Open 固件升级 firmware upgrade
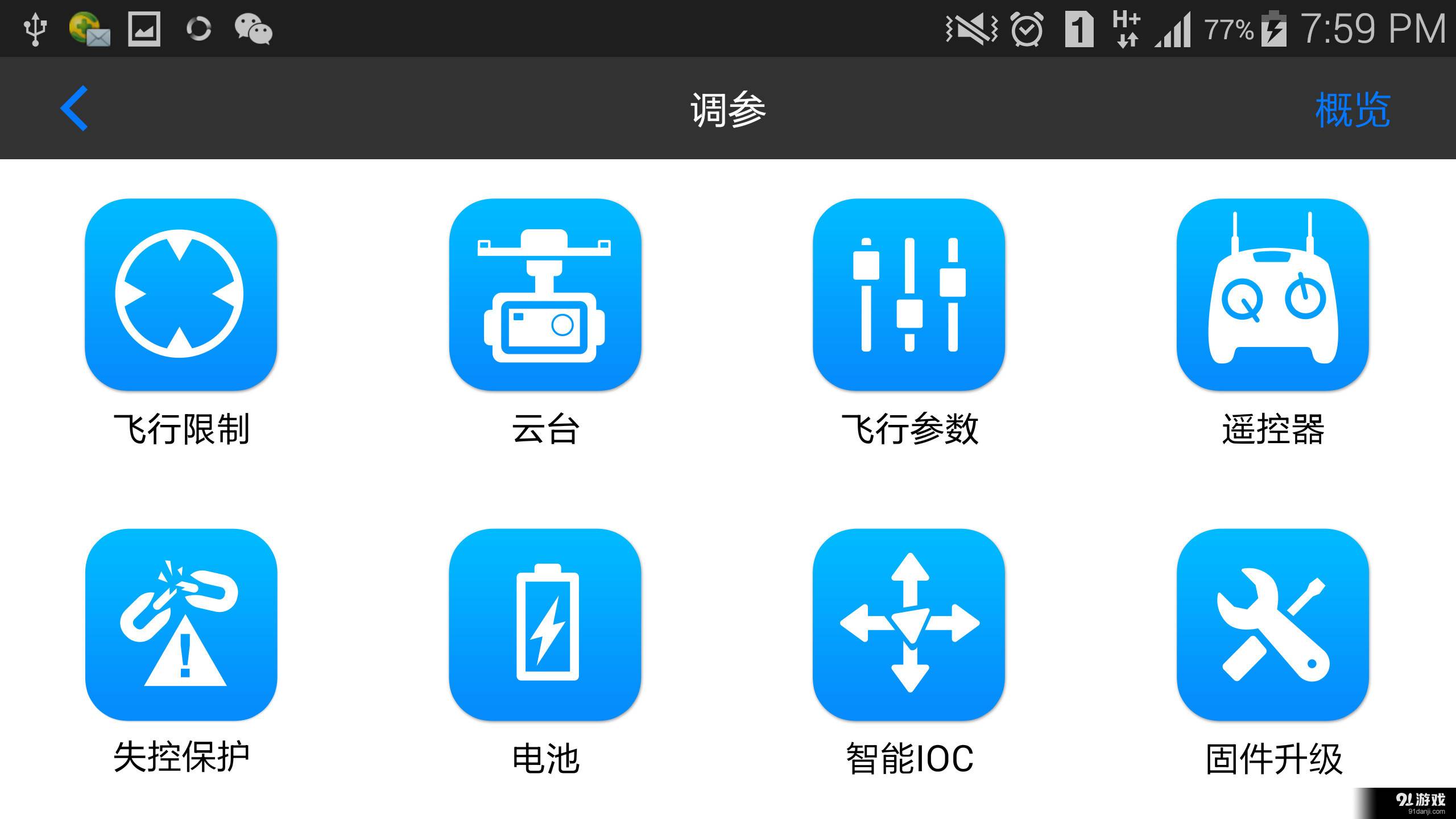Image resolution: width=1456 pixels, height=819 pixels. coord(1272,624)
